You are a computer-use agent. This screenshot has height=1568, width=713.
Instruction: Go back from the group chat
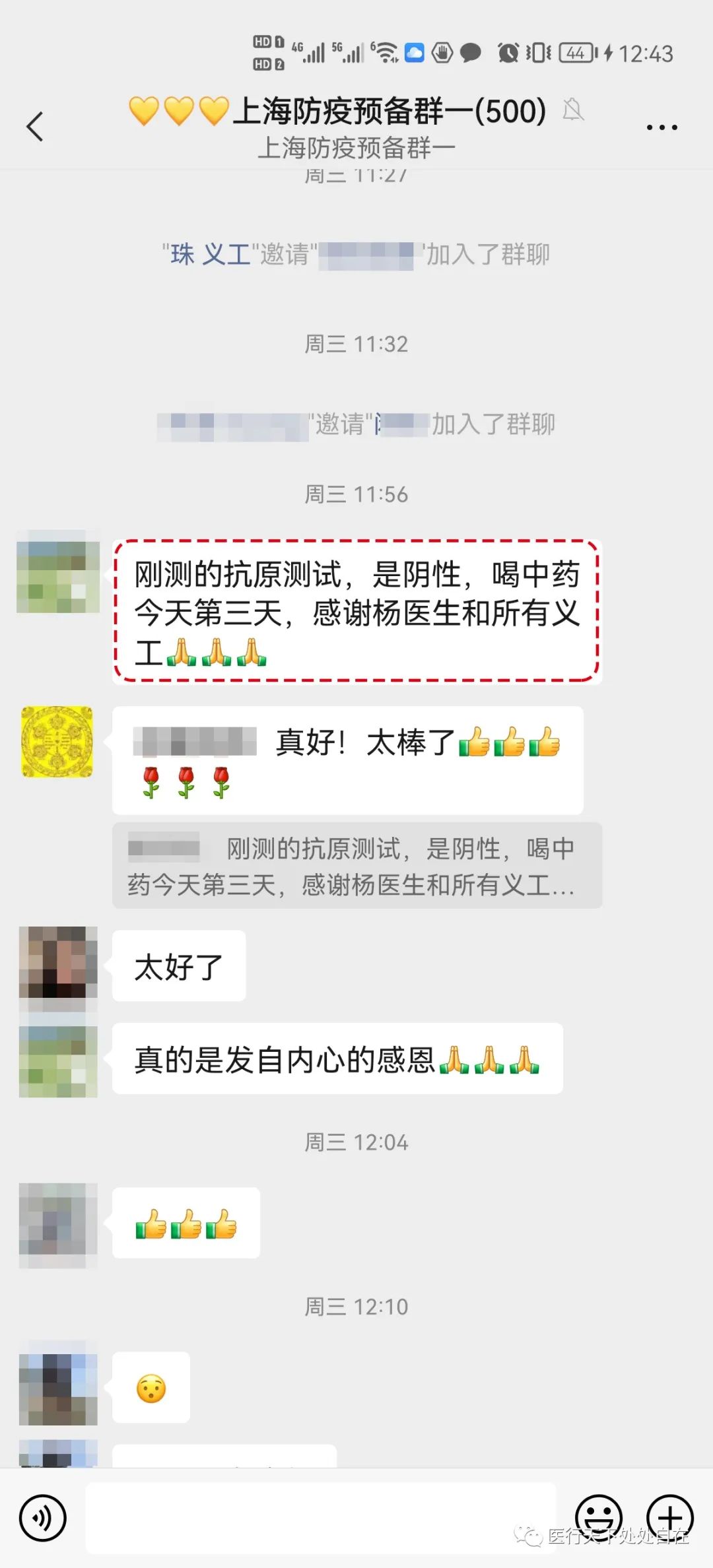click(35, 126)
